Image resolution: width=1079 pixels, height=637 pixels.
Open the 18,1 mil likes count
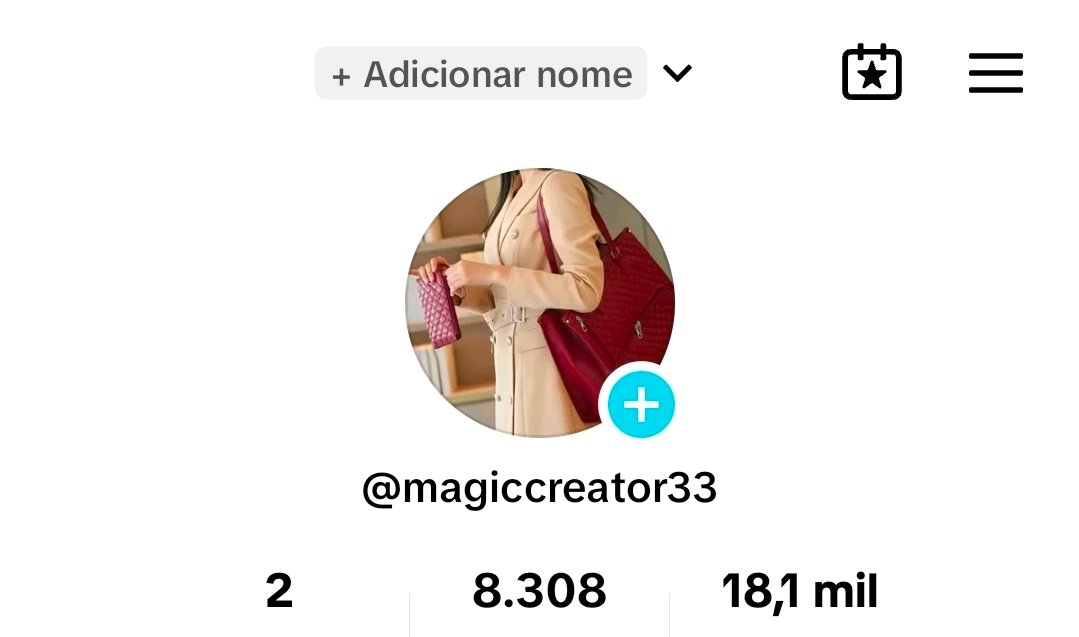point(799,591)
